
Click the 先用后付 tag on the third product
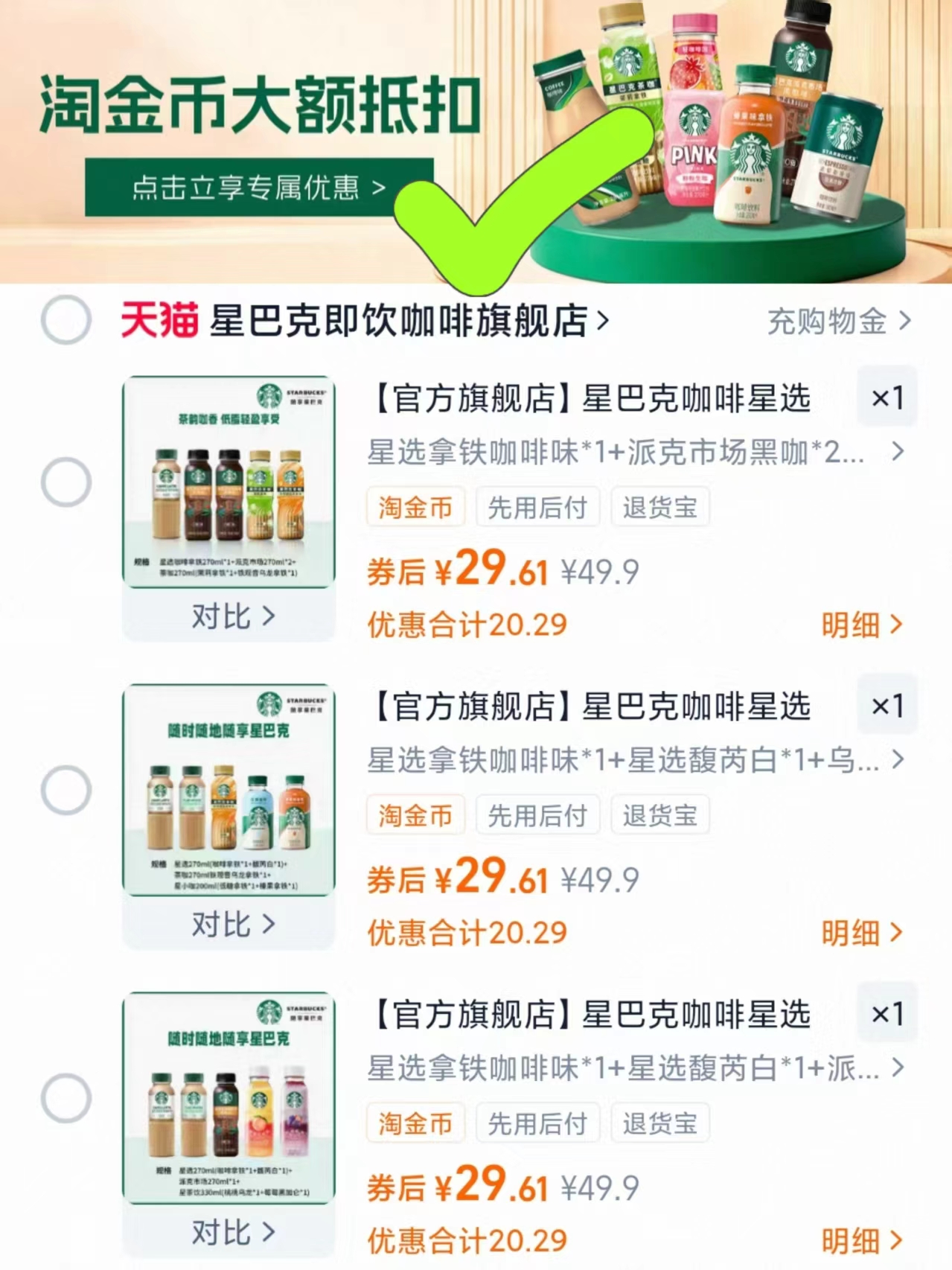[538, 1123]
